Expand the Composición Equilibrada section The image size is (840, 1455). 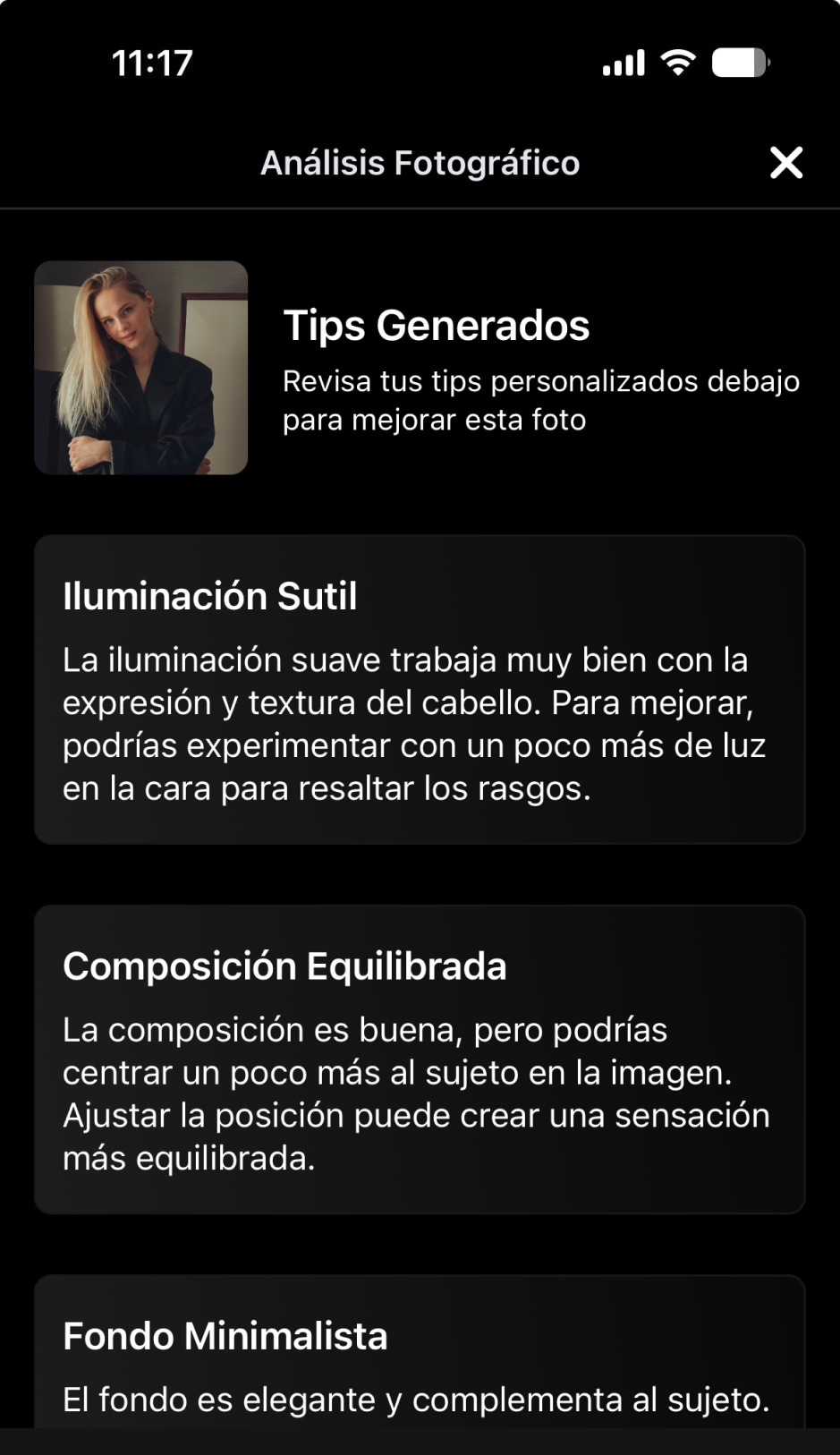284,966
